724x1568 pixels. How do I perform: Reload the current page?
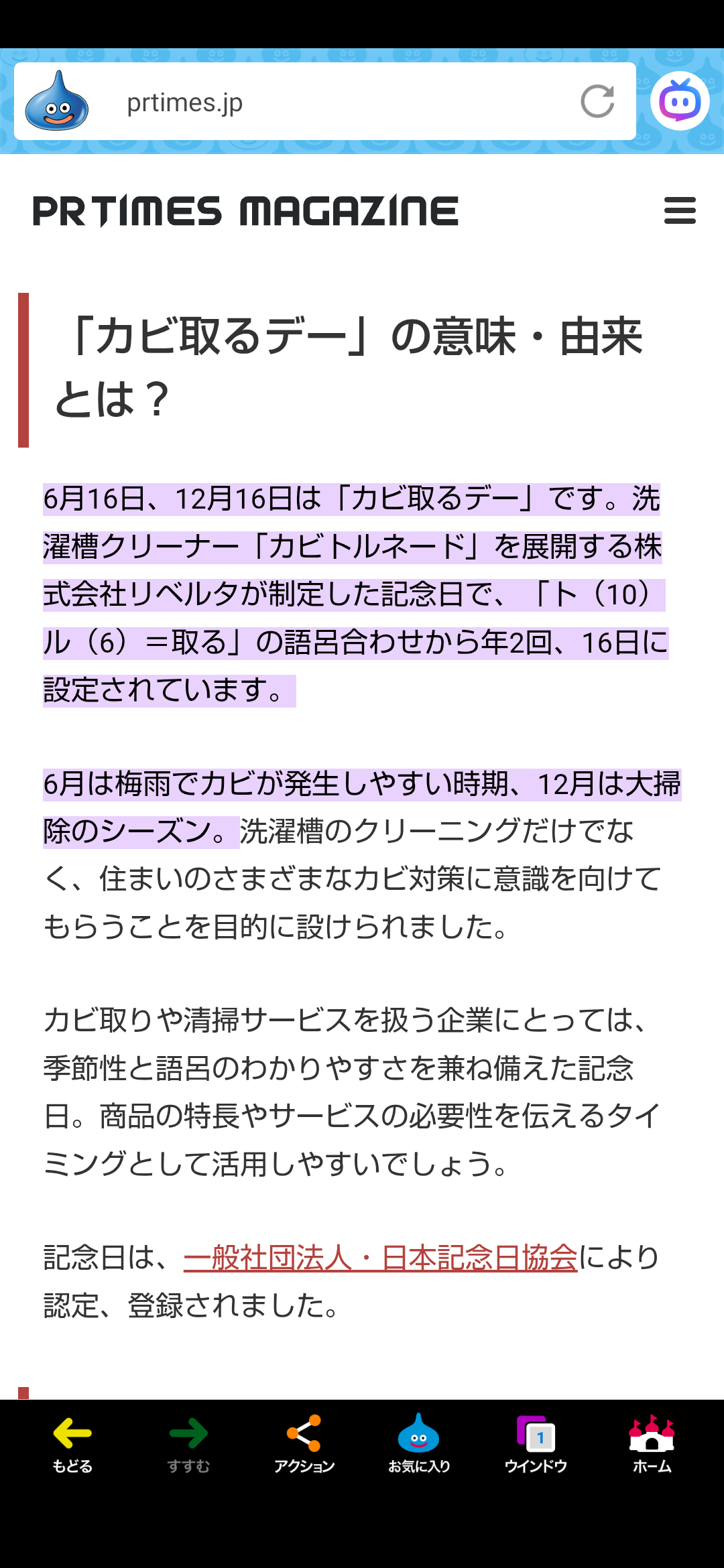597,102
